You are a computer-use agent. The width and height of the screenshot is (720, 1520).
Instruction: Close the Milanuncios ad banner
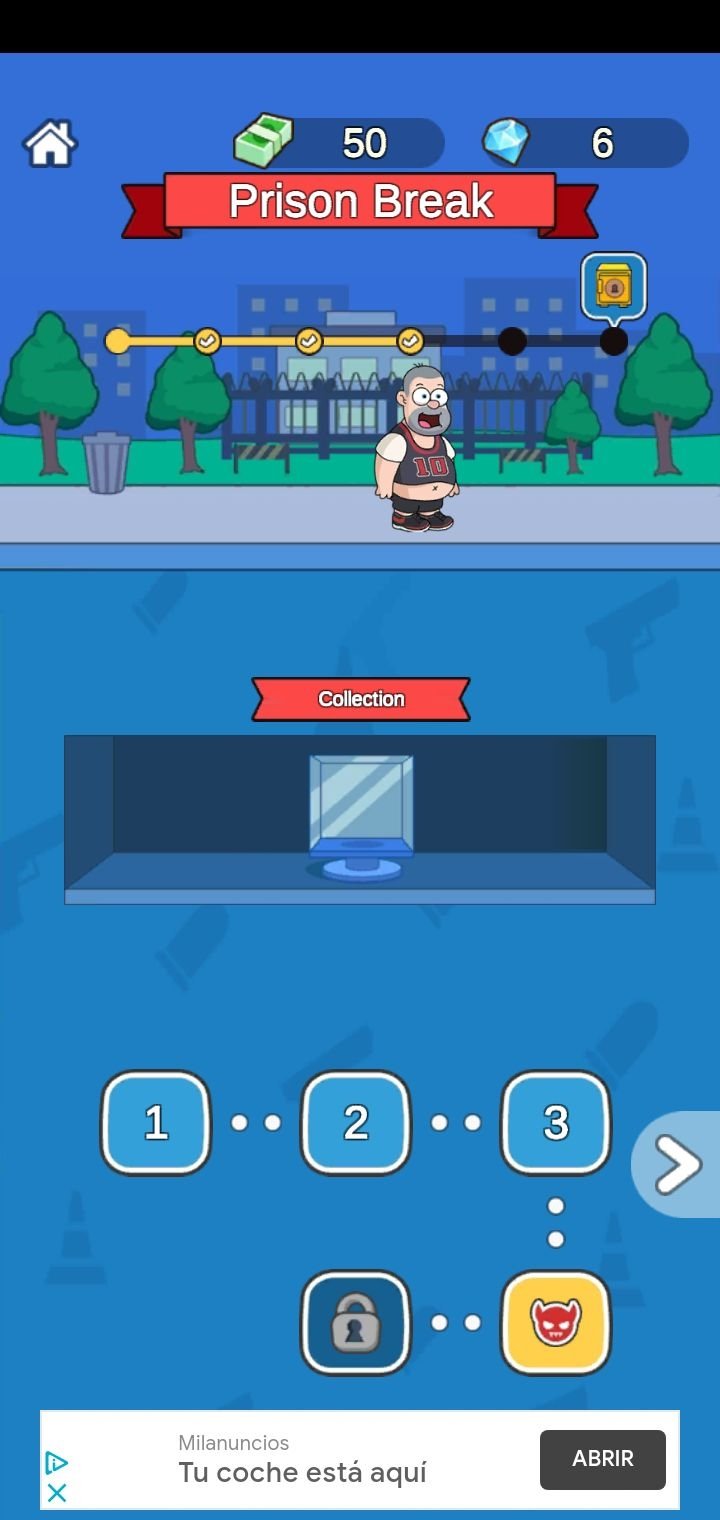pos(57,1493)
